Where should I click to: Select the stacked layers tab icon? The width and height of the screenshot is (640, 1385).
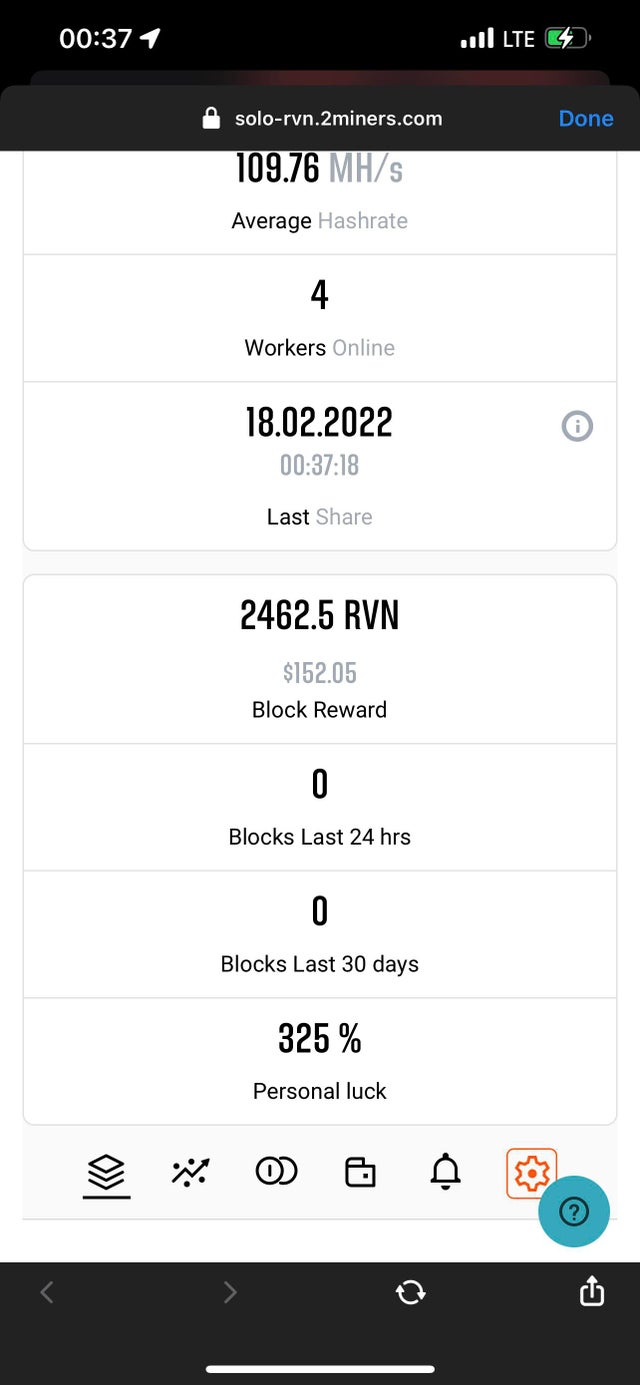pos(106,1171)
